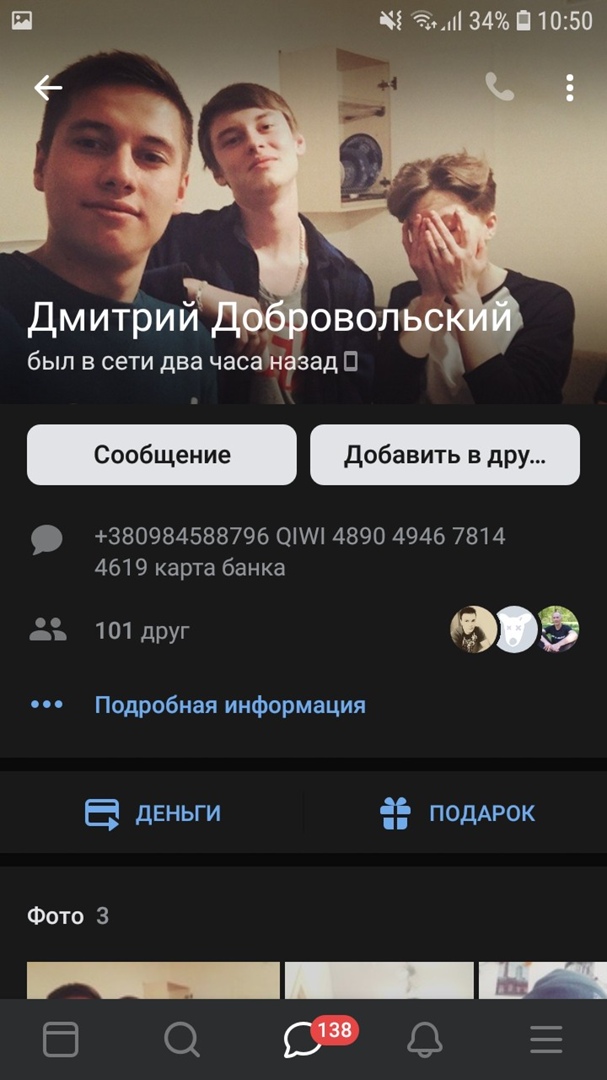Image resolution: width=607 pixels, height=1080 pixels.
Task: Call Дмитрий via the phone icon
Action: (x=499, y=88)
